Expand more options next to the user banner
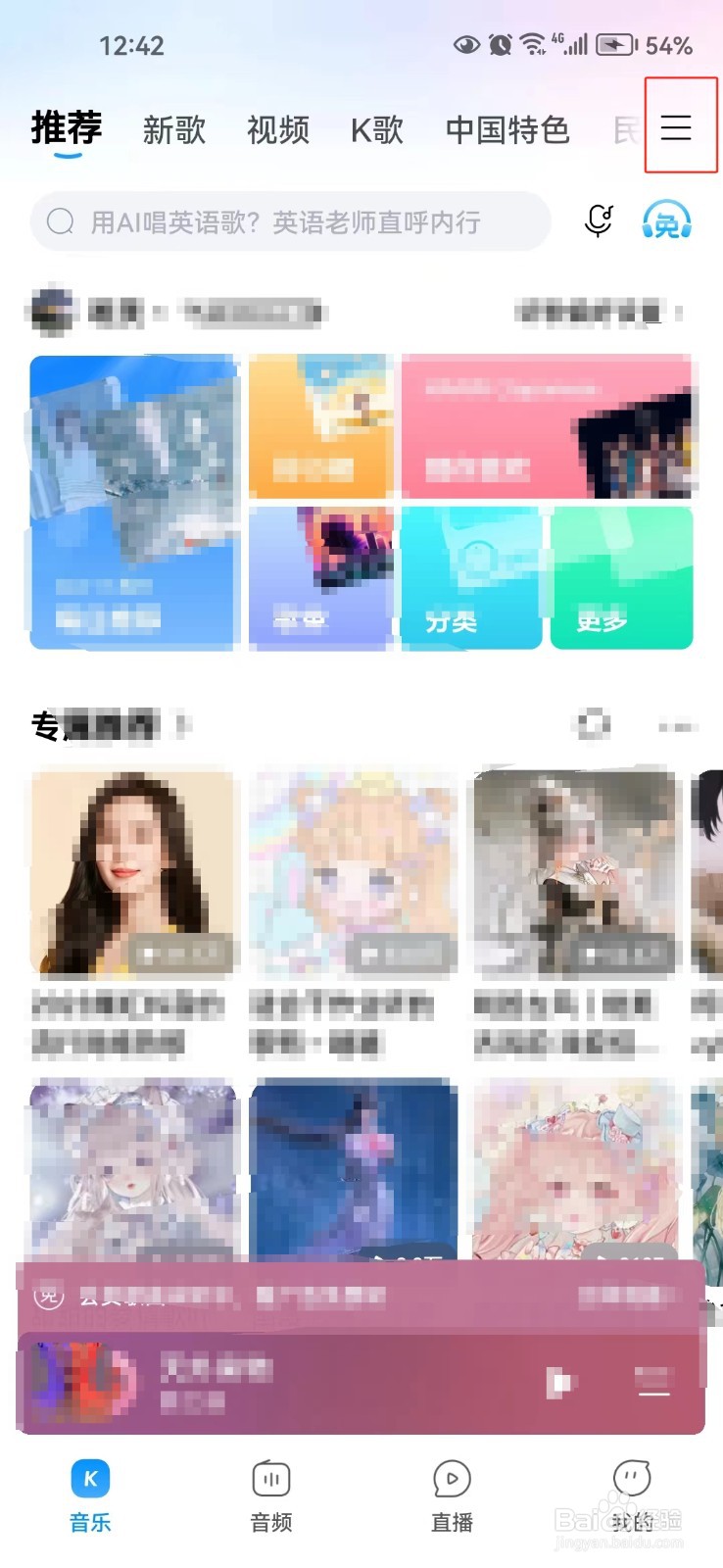 coord(679,314)
